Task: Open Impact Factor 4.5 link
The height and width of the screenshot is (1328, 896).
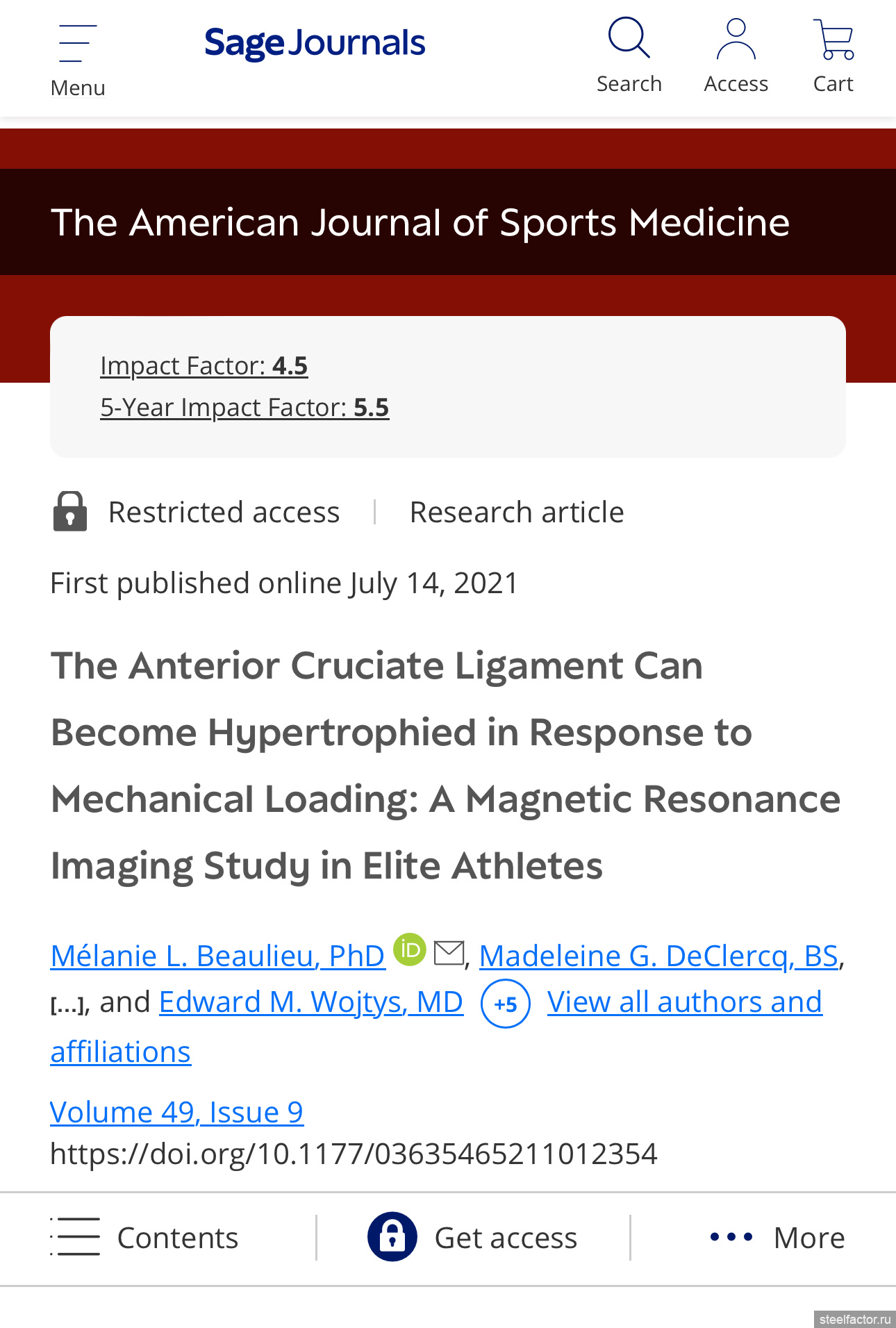Action: click(204, 366)
